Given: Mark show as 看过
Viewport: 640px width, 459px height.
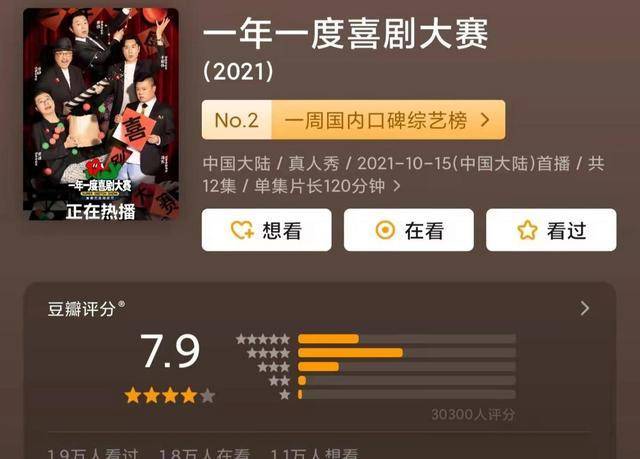Looking at the screenshot, I should point(551,231).
